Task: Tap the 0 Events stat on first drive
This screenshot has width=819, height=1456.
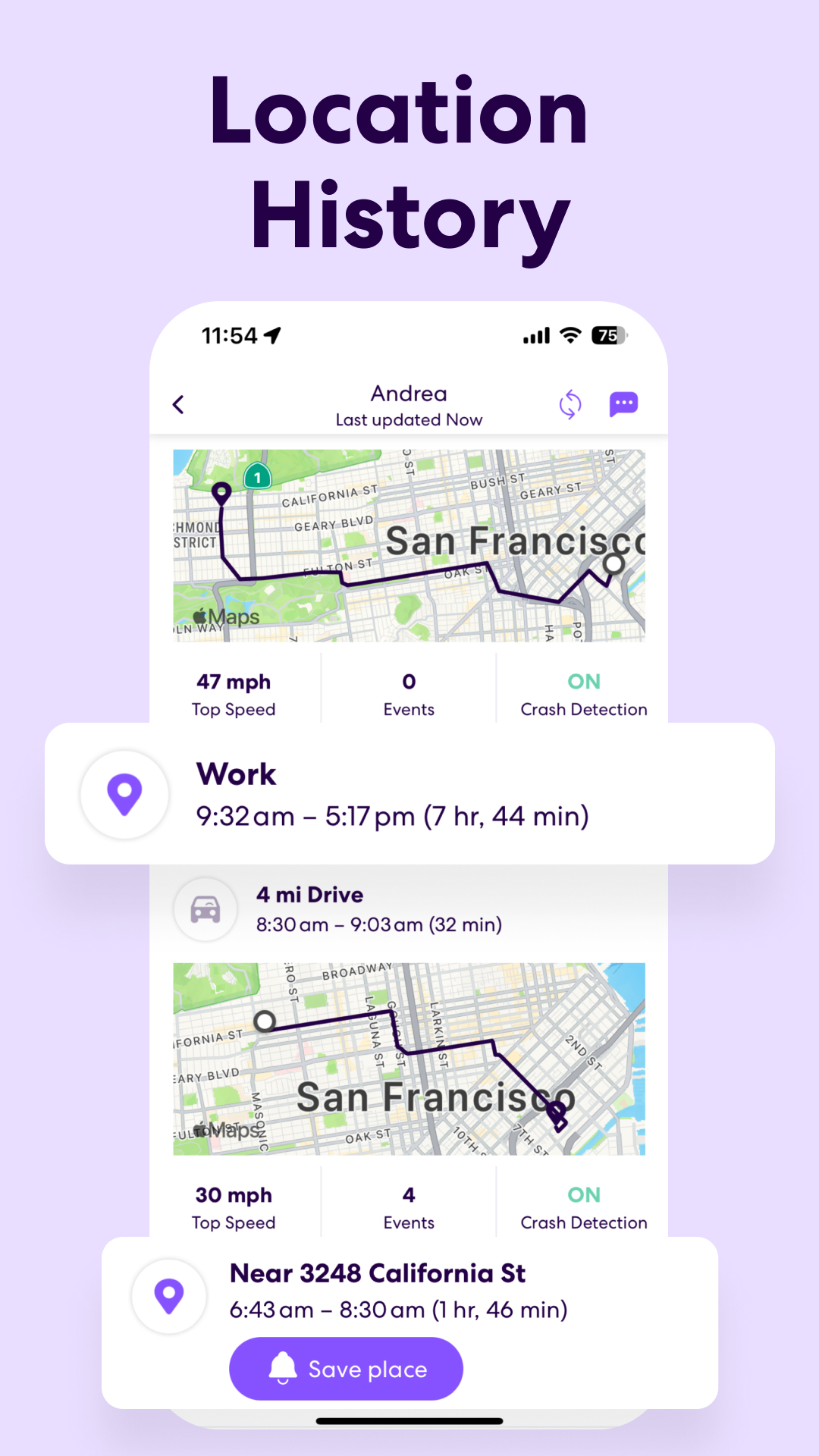Action: (x=409, y=693)
